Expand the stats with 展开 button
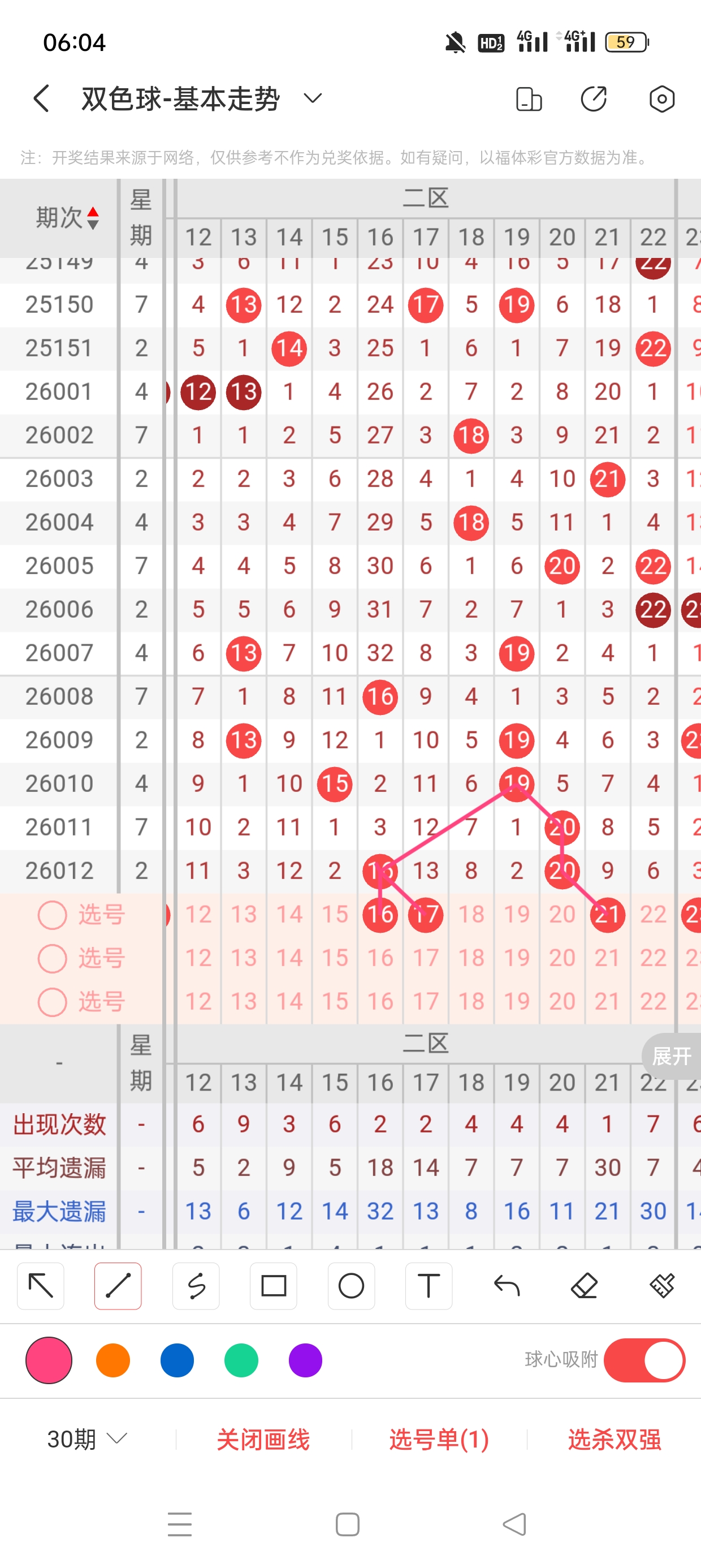The image size is (701, 1568). click(x=671, y=1056)
